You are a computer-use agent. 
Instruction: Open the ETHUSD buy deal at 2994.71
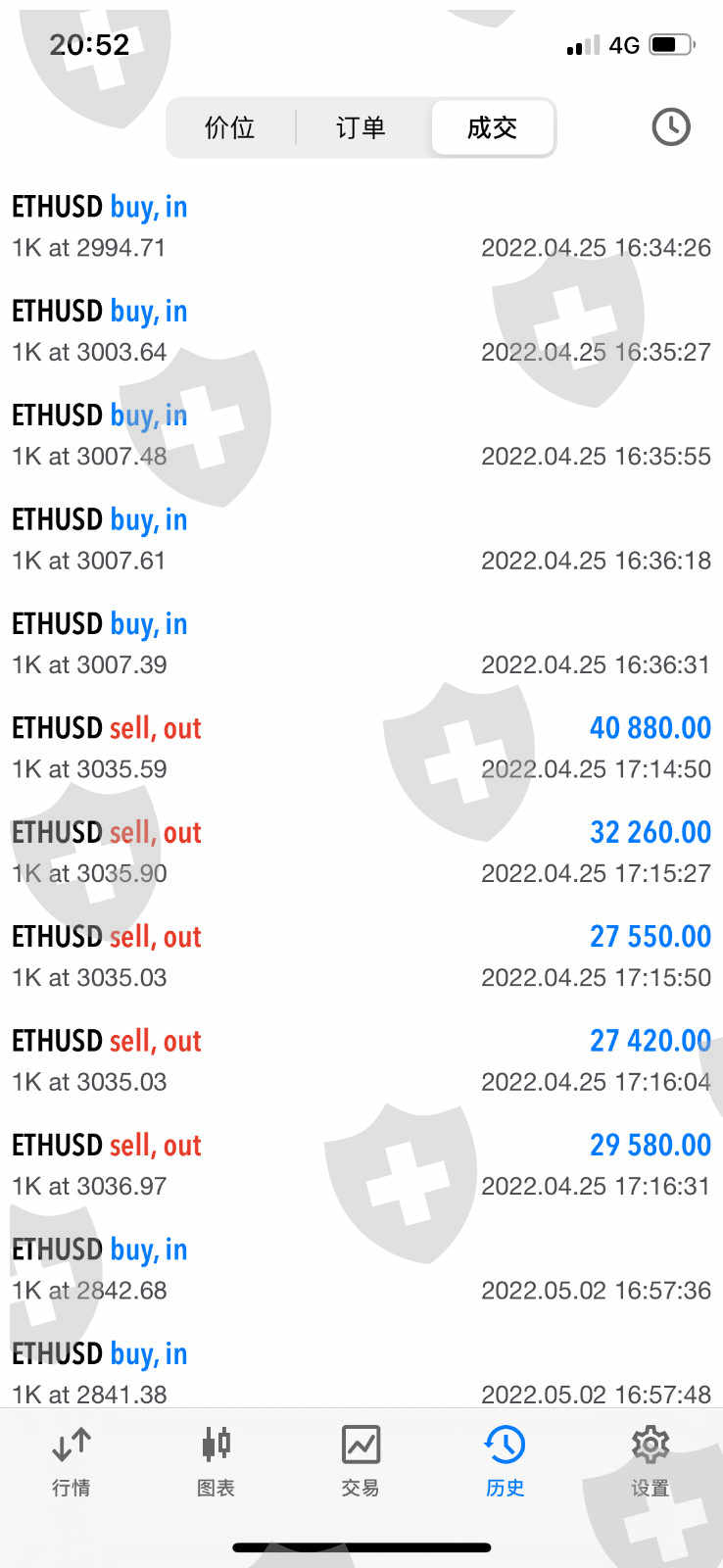361,227
